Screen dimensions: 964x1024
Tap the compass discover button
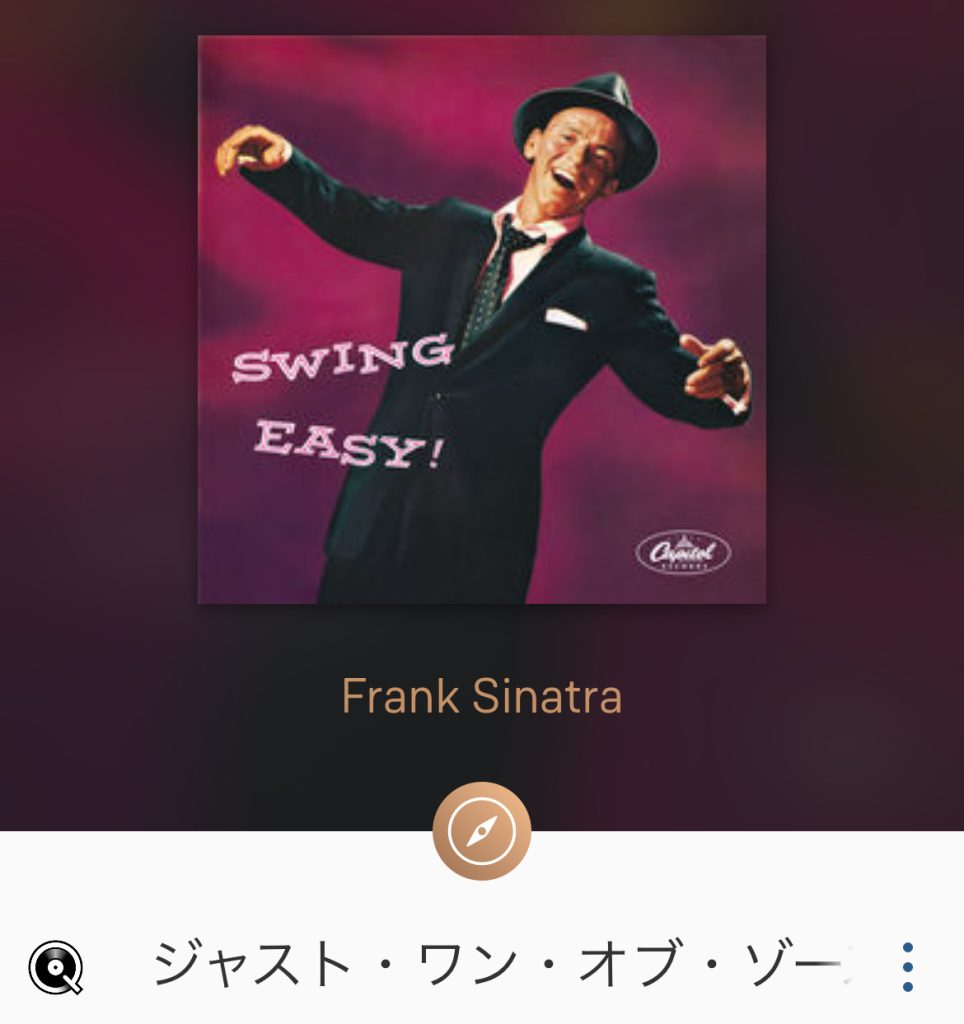point(481,831)
